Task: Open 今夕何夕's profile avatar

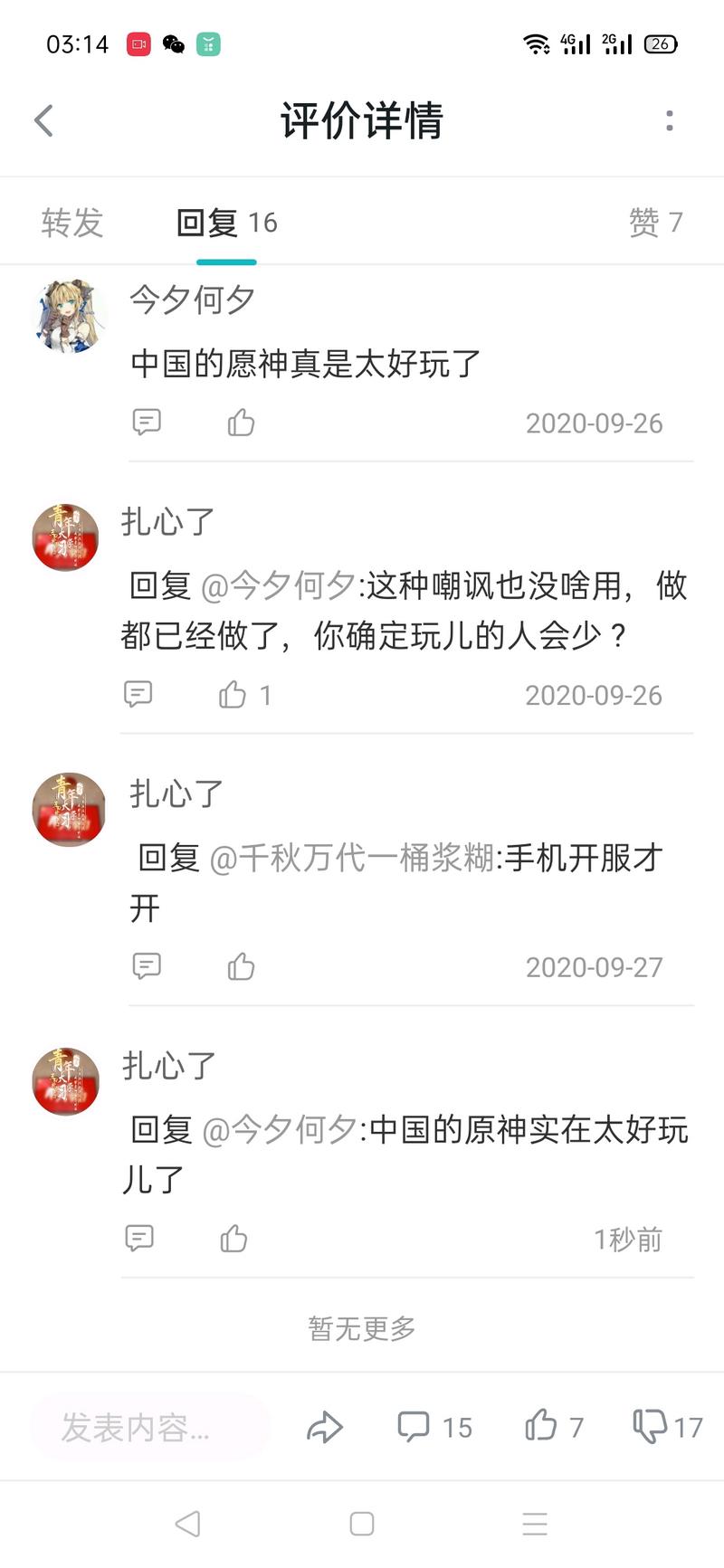Action: [69, 316]
